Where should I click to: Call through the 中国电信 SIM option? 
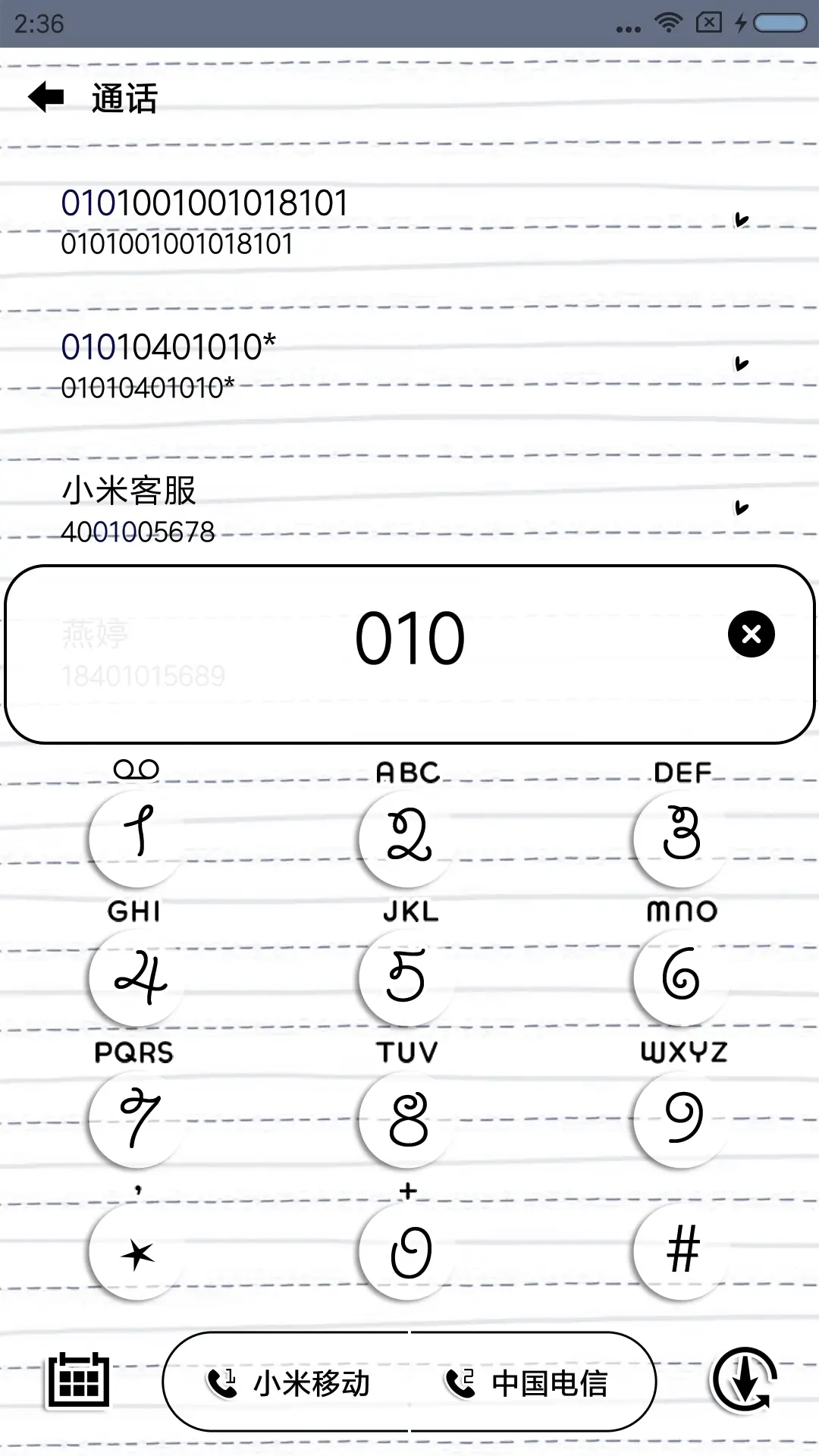pos(531,1382)
